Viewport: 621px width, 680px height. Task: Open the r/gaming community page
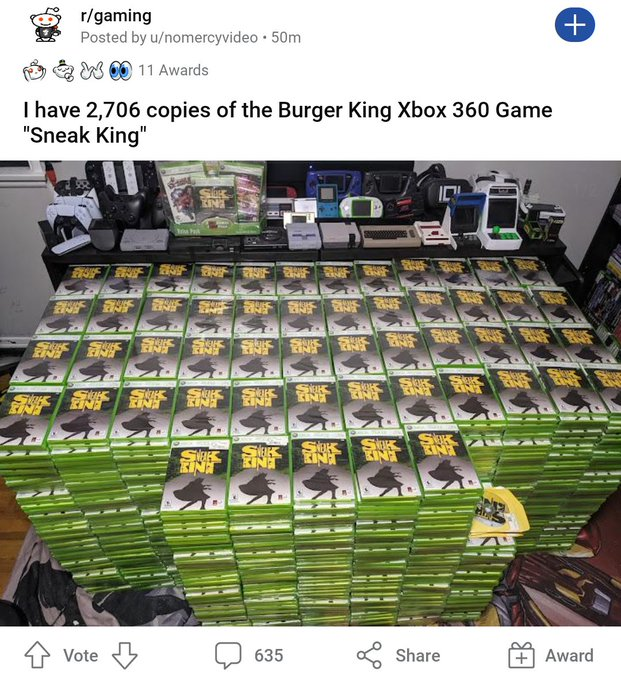pos(116,15)
